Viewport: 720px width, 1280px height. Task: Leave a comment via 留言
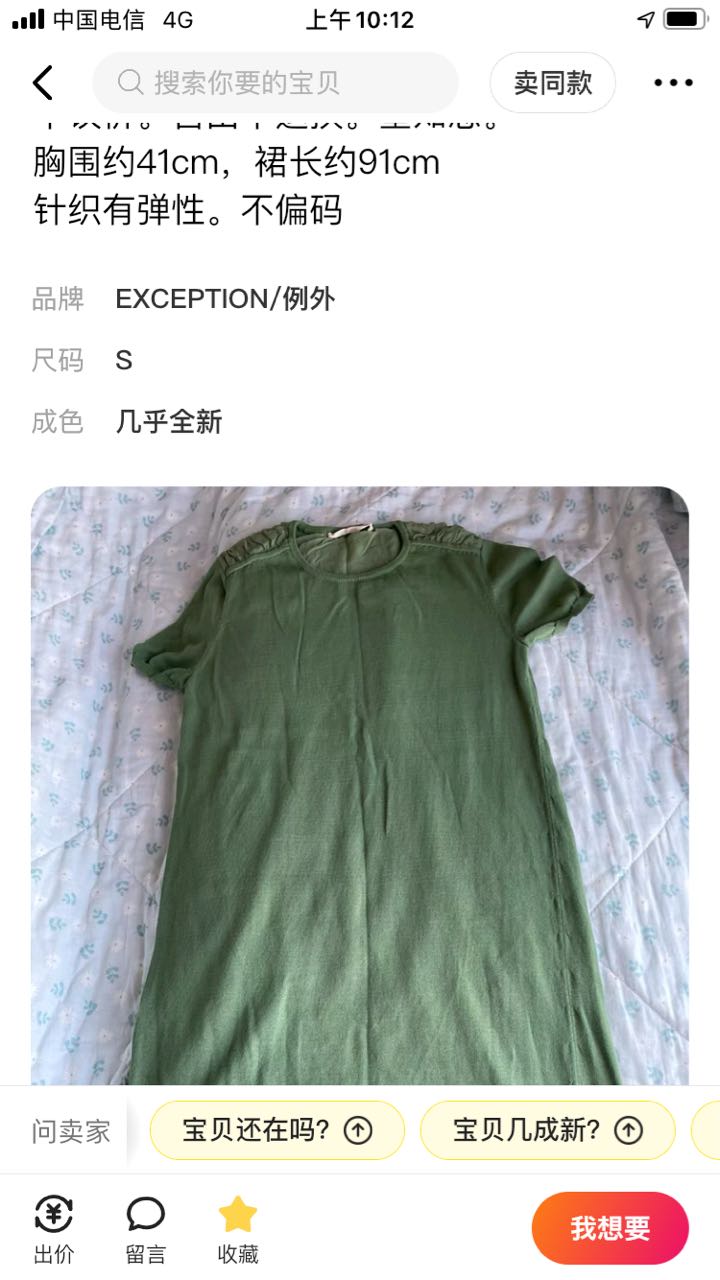[x=146, y=1230]
